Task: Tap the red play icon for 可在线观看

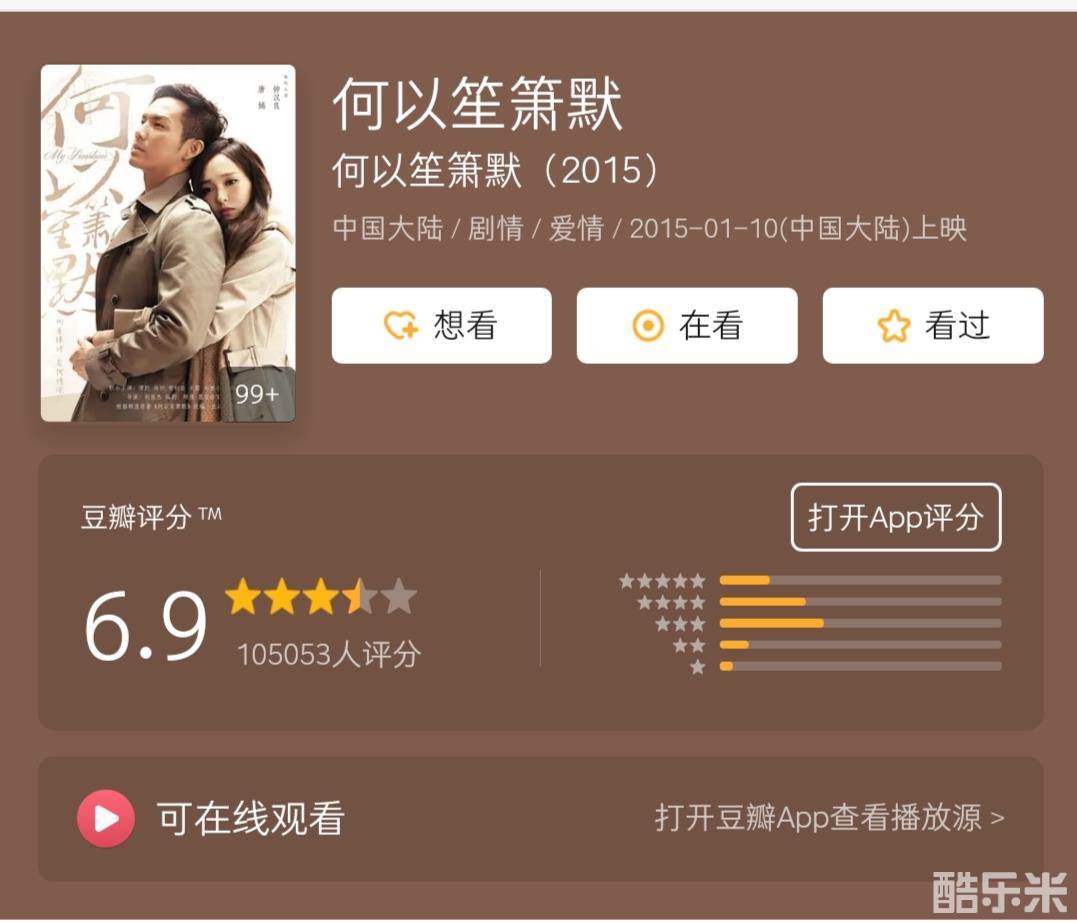Action: pyautogui.click(x=106, y=818)
